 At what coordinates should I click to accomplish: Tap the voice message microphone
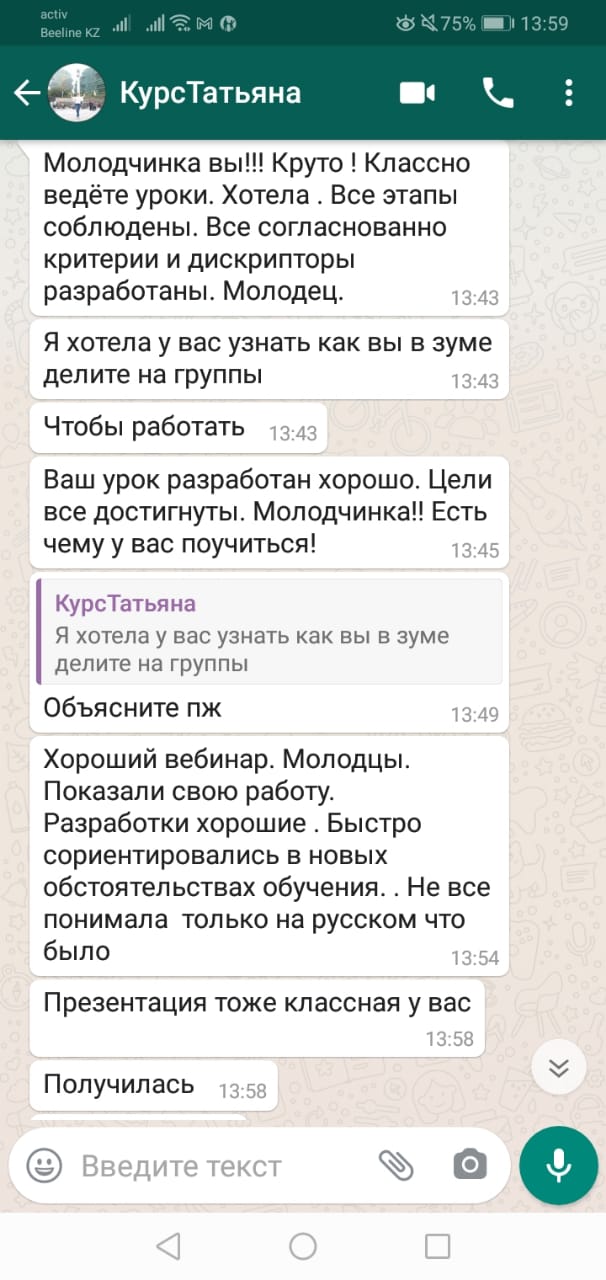tap(558, 1165)
